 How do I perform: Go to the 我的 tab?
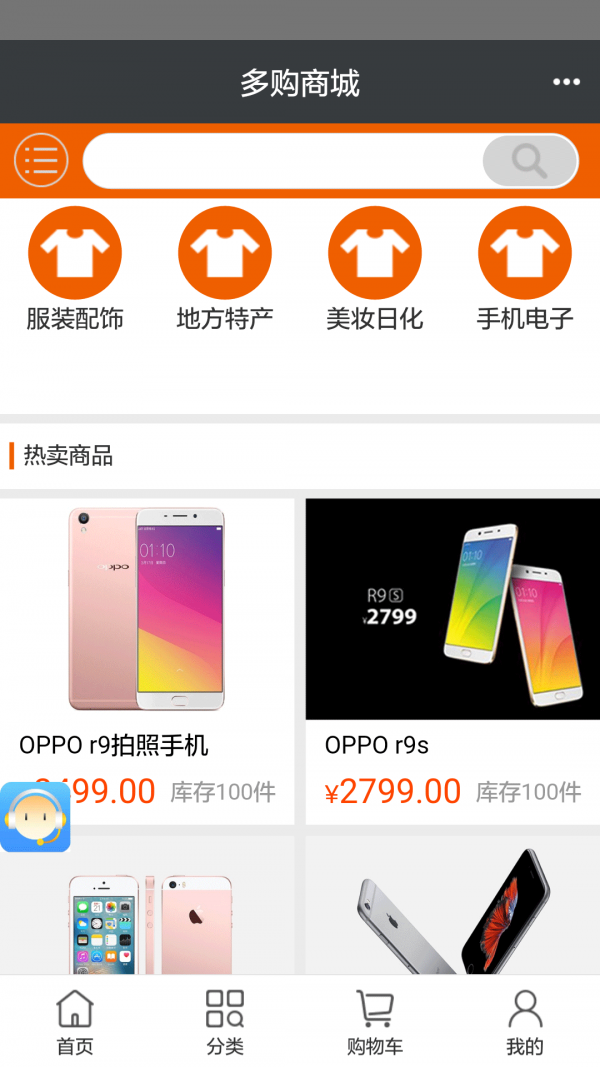point(525,1022)
